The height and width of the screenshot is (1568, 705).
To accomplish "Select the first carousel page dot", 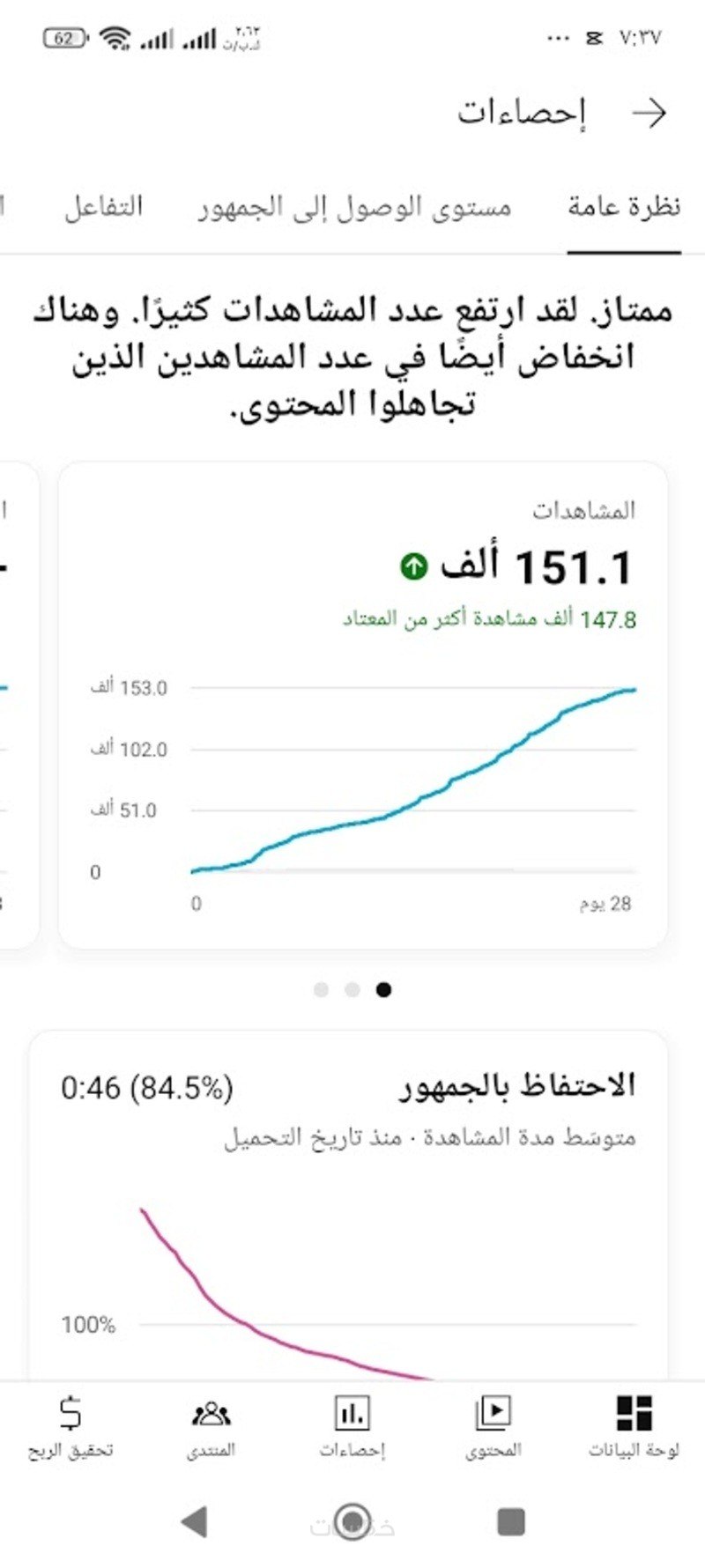I will coord(322,989).
